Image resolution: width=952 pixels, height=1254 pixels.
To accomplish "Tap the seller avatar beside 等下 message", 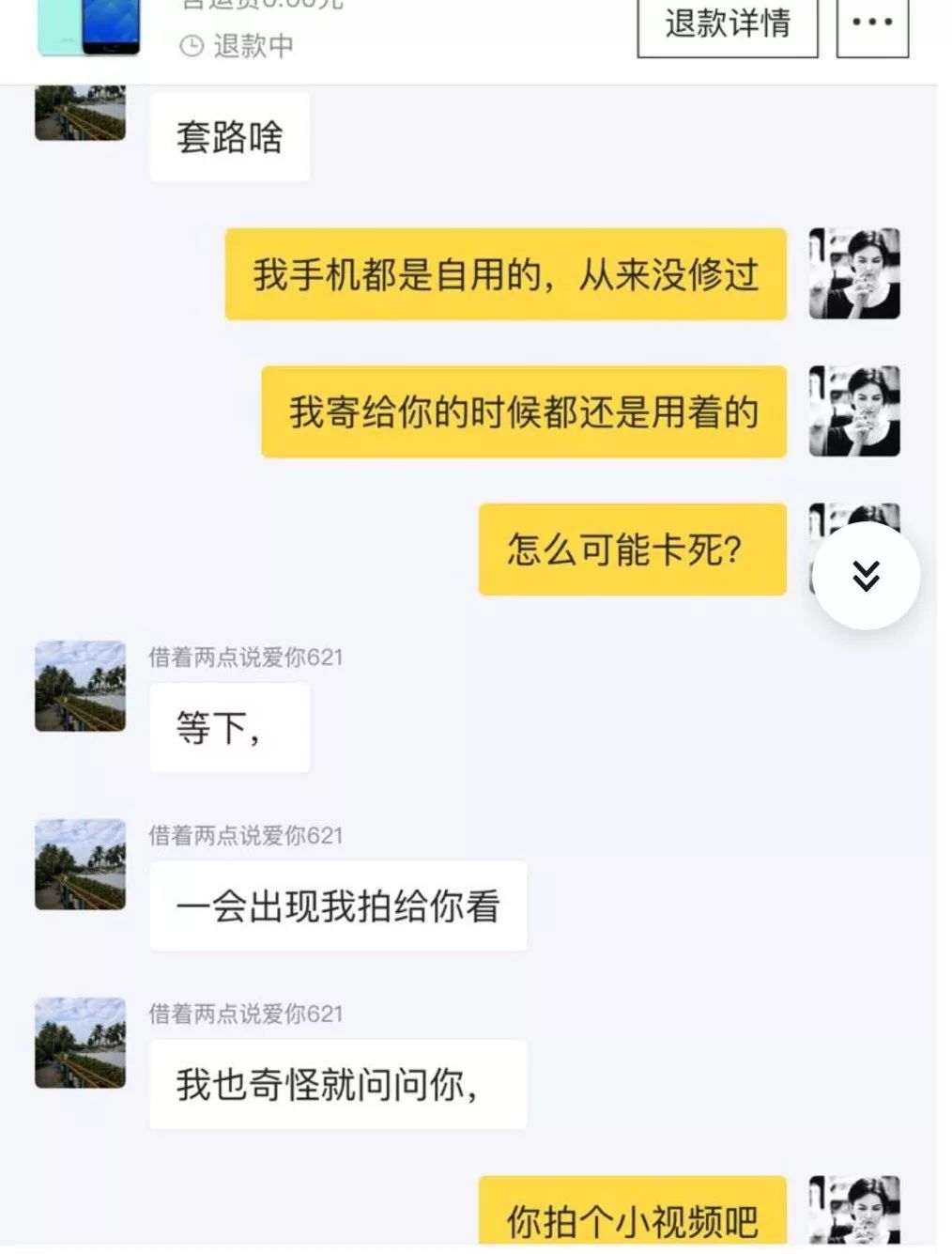I will [80, 686].
